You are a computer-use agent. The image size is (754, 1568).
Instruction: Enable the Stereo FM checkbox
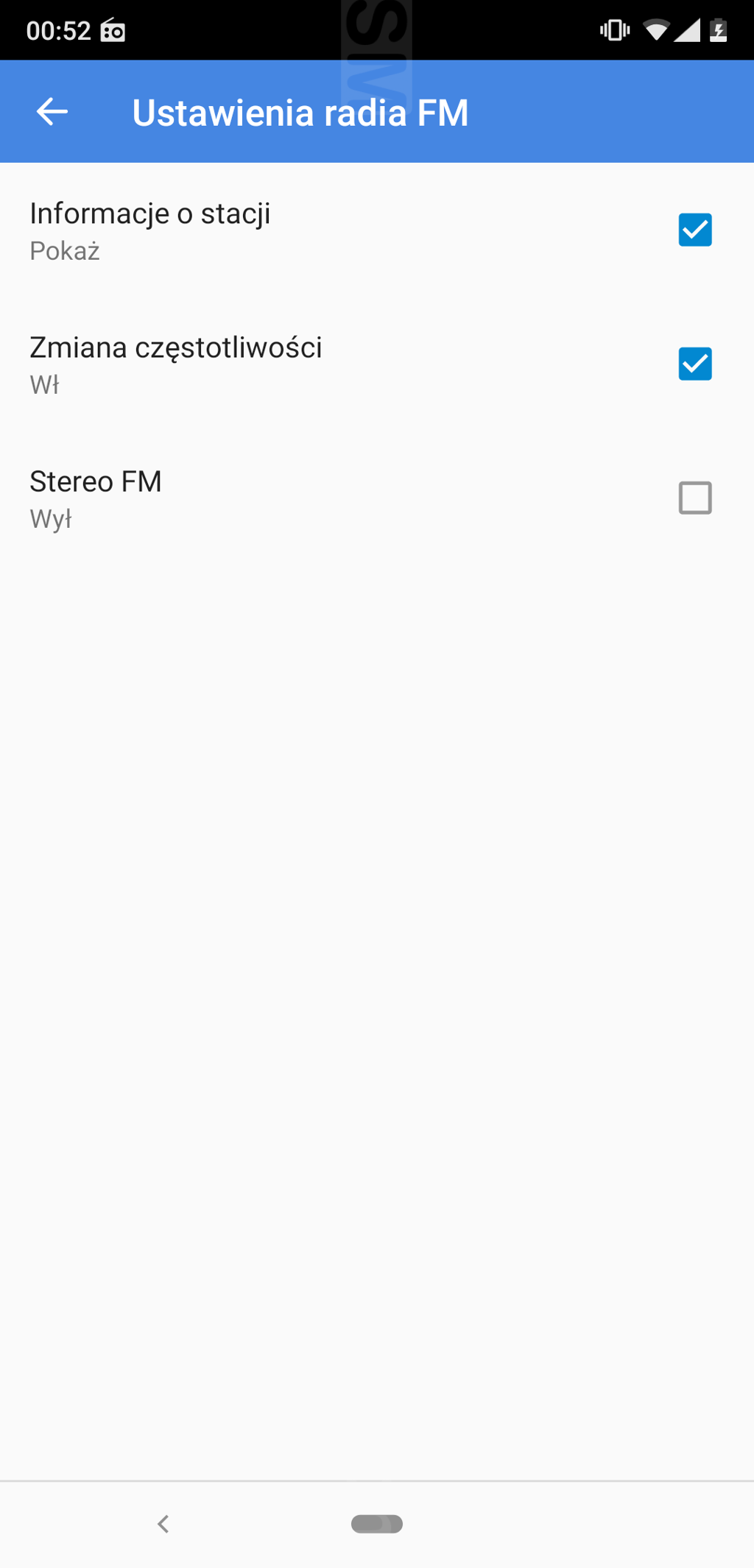[x=694, y=498]
